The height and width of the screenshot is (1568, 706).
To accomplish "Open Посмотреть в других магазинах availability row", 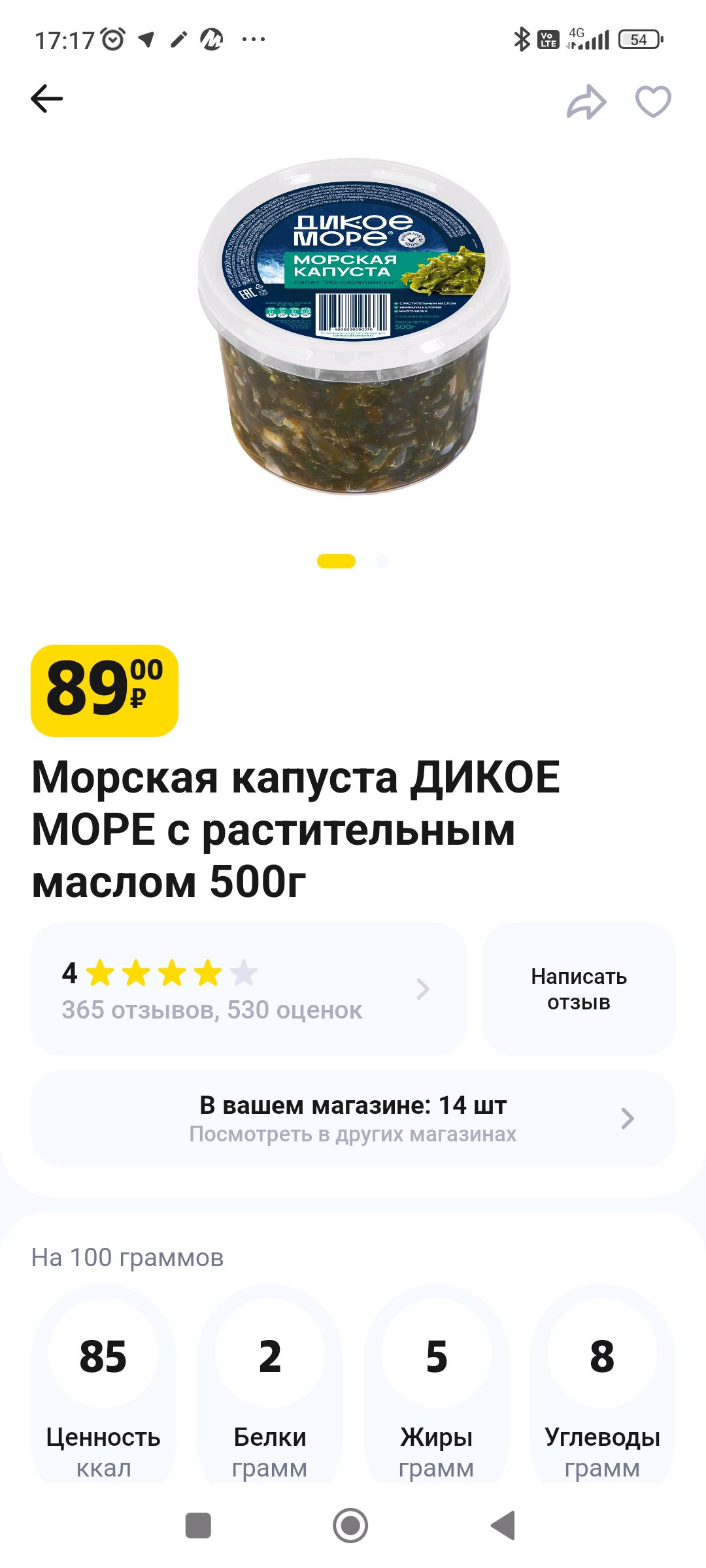I will tap(353, 1119).
